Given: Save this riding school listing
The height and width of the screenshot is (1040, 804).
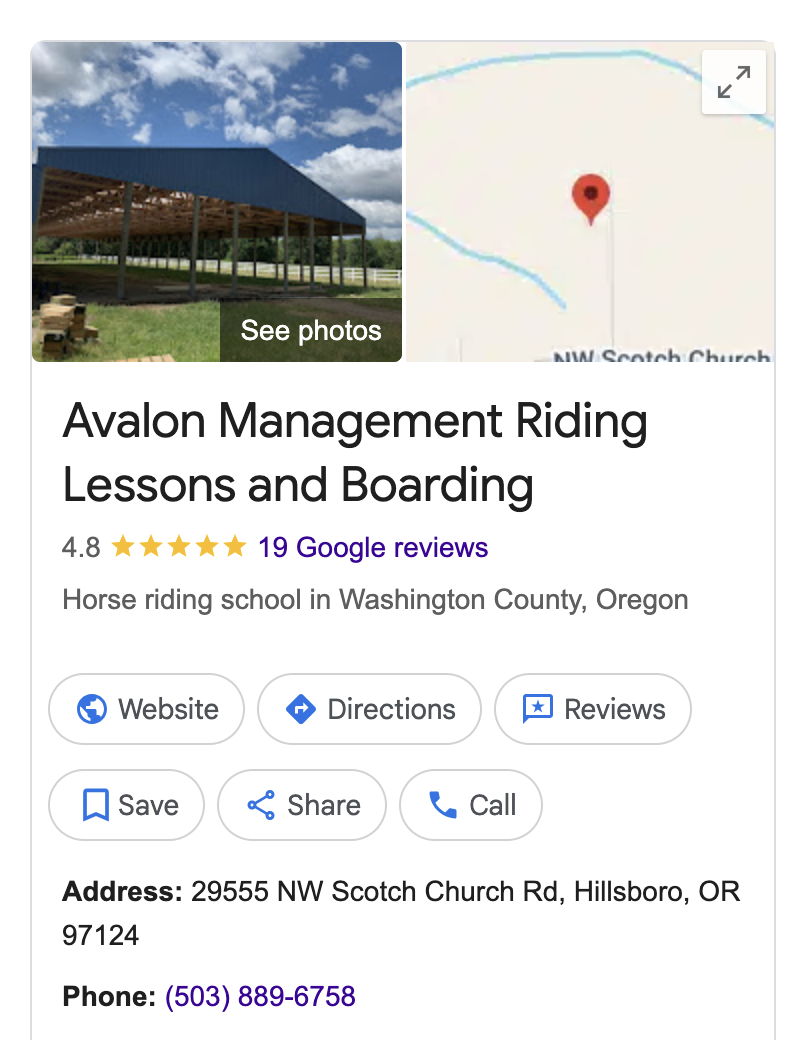Looking at the screenshot, I should point(126,805).
